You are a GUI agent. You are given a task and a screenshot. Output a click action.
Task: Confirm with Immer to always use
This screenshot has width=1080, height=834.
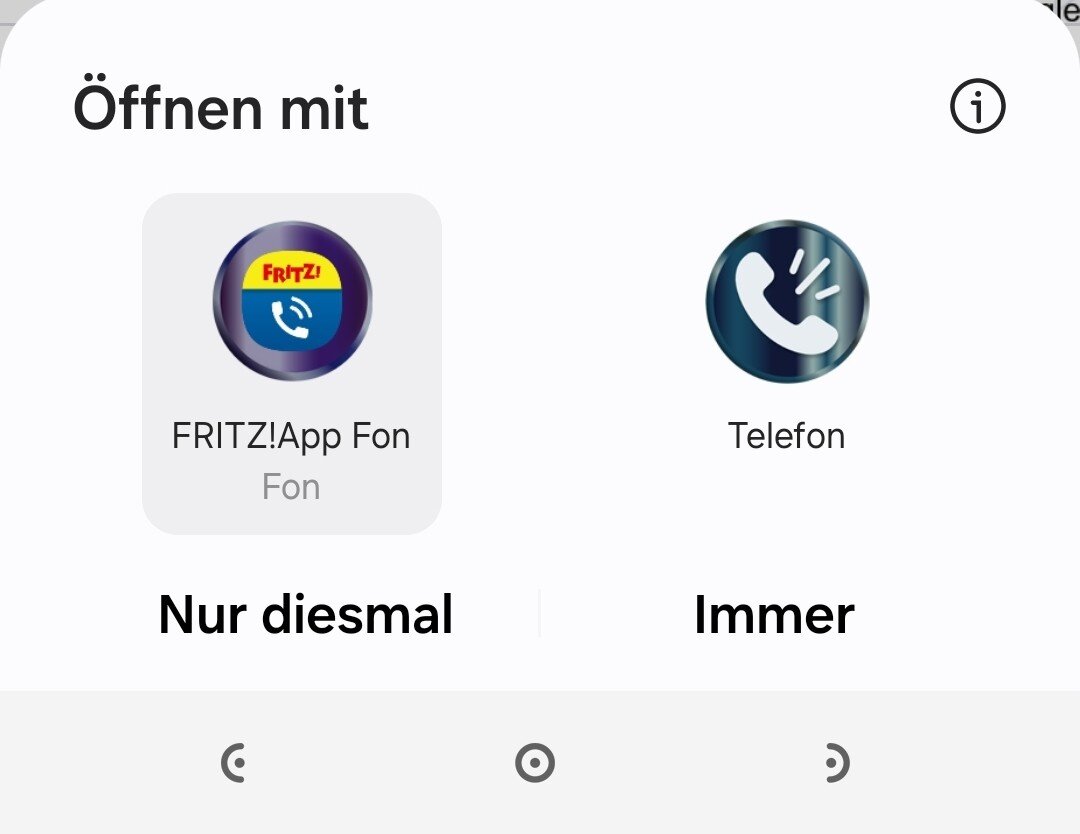(774, 615)
